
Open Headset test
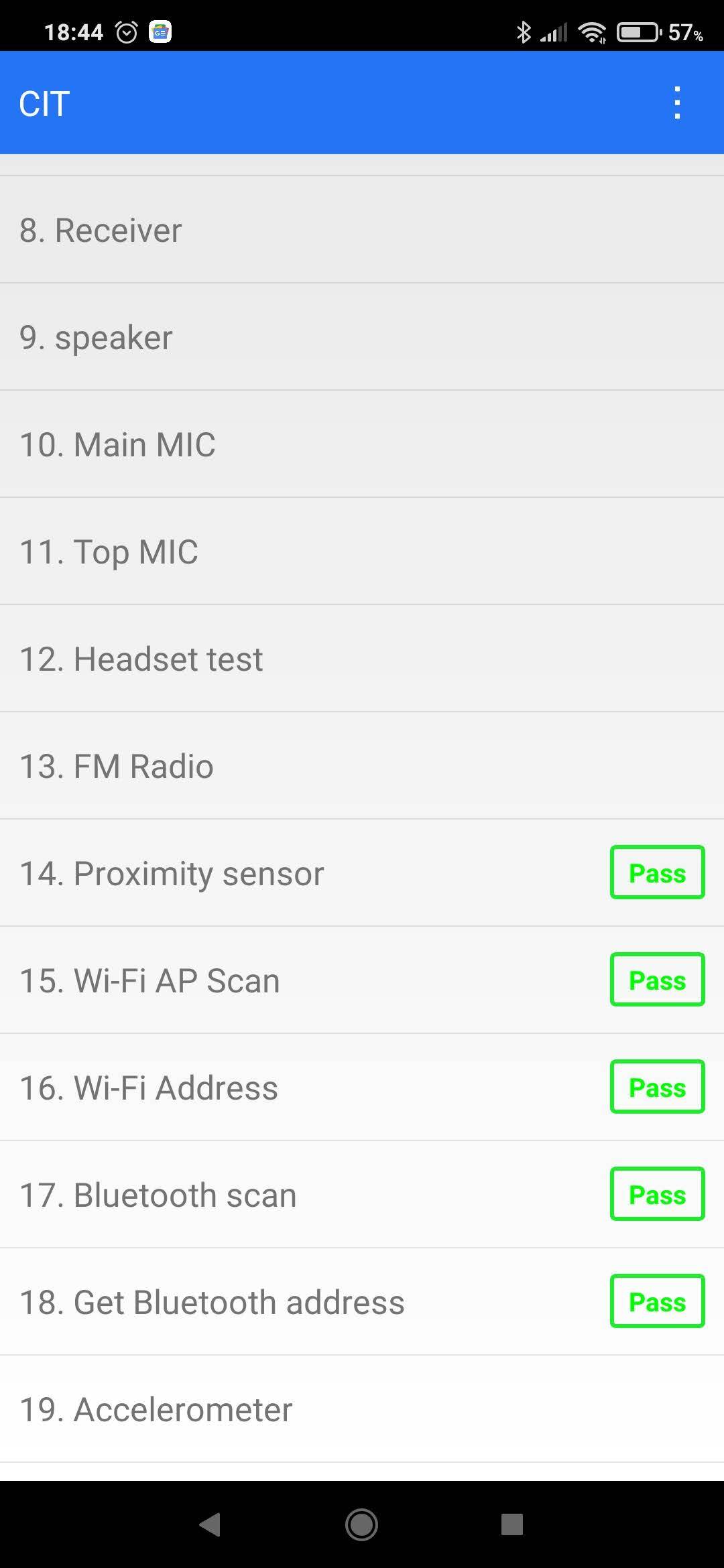coord(362,659)
